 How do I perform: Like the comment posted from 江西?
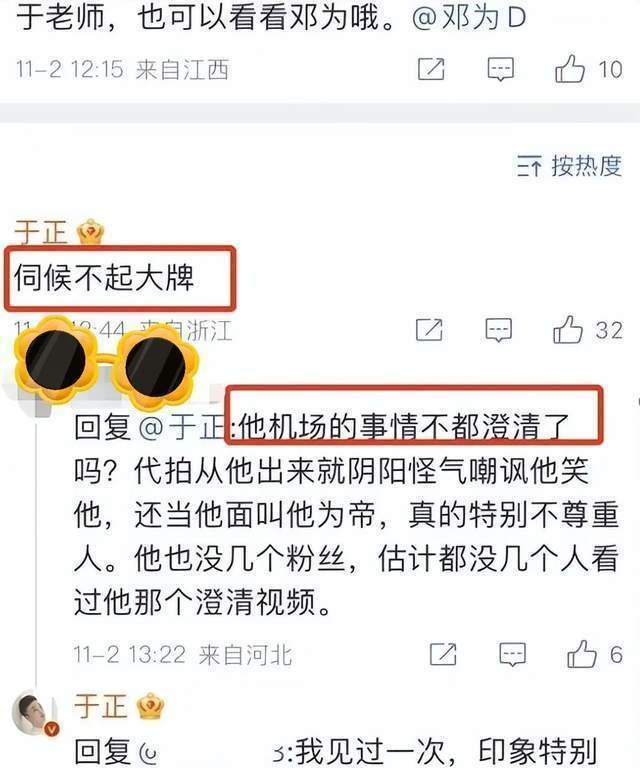[x=572, y=69]
